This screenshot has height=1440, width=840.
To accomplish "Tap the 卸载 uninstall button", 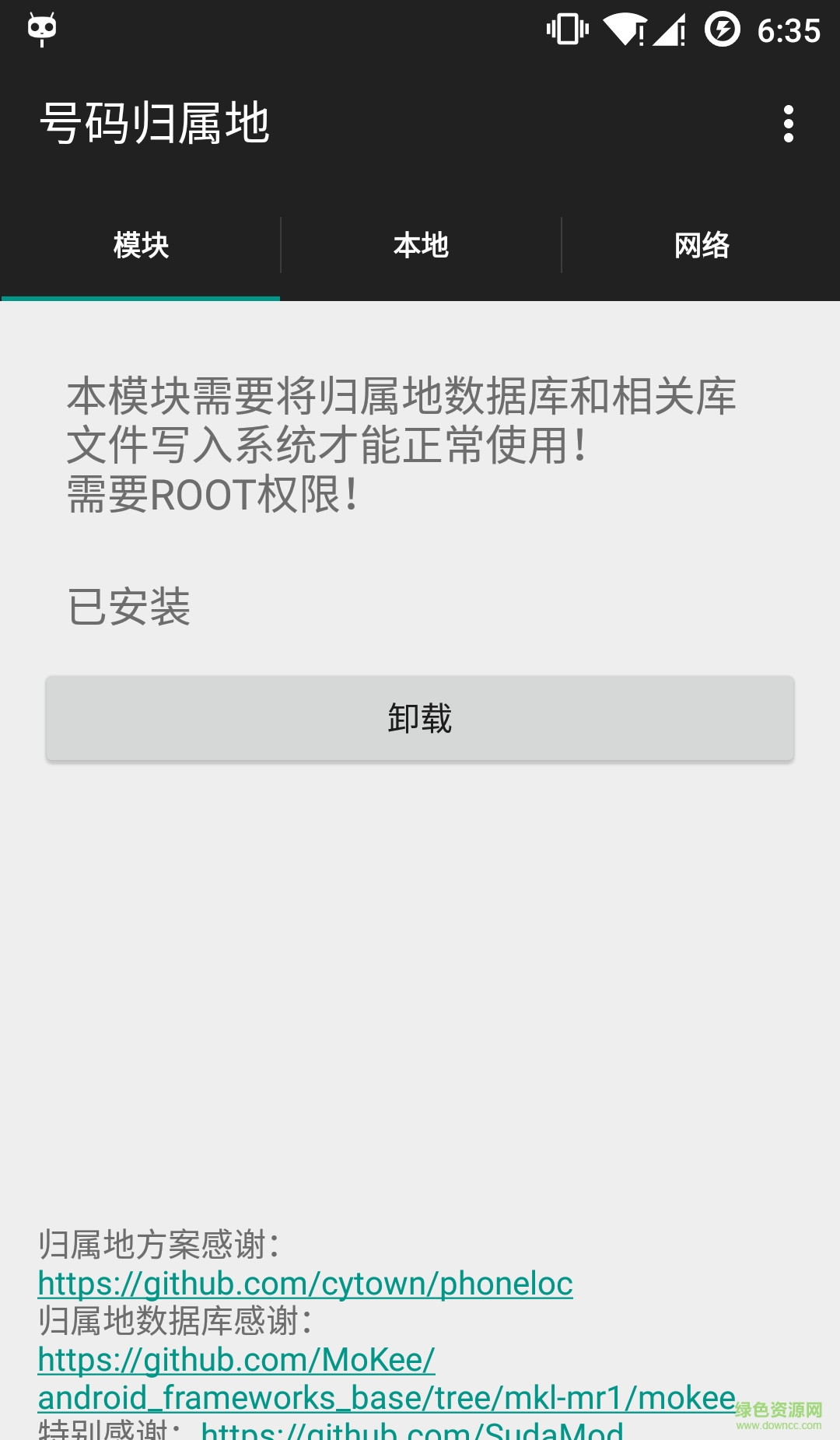I will pyautogui.click(x=420, y=718).
